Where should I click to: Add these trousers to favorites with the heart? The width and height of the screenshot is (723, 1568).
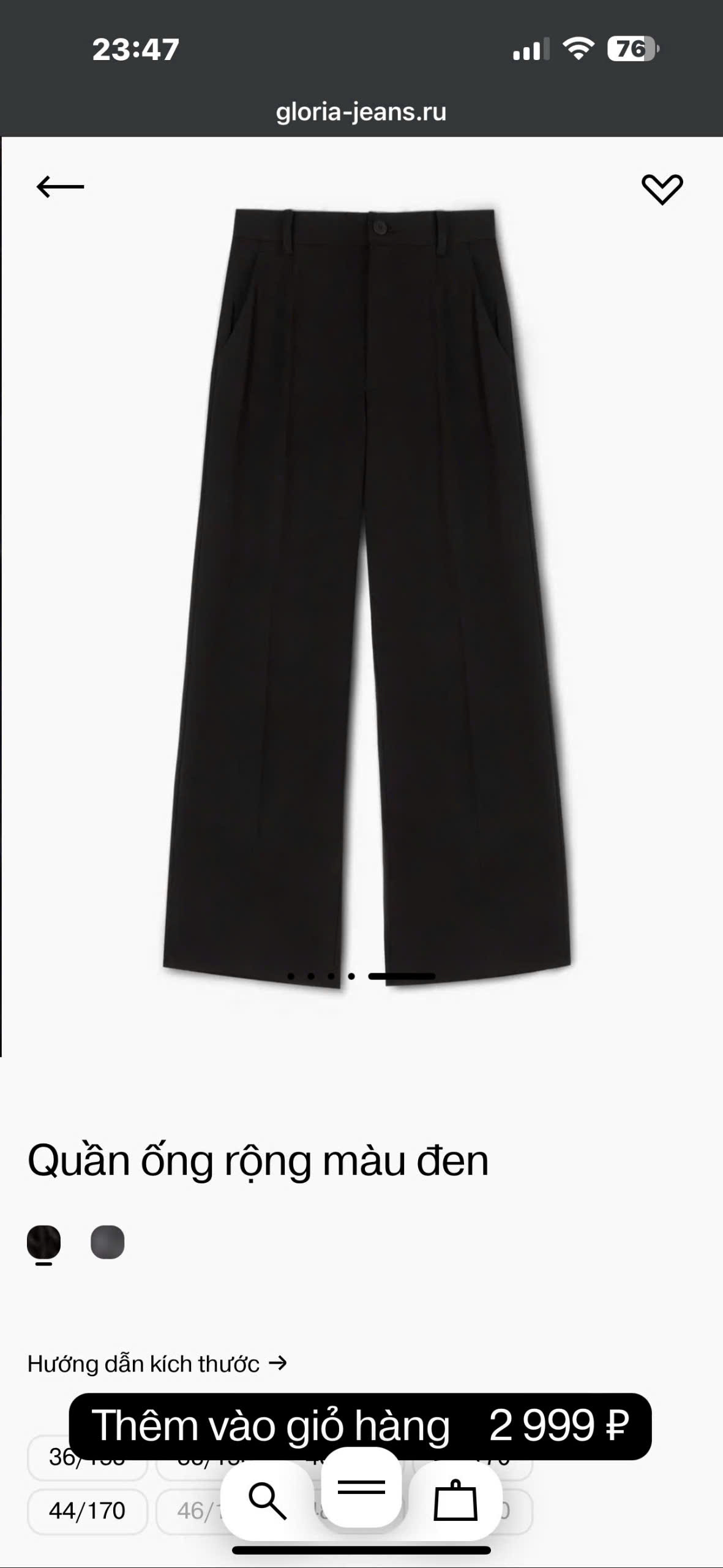(x=662, y=189)
